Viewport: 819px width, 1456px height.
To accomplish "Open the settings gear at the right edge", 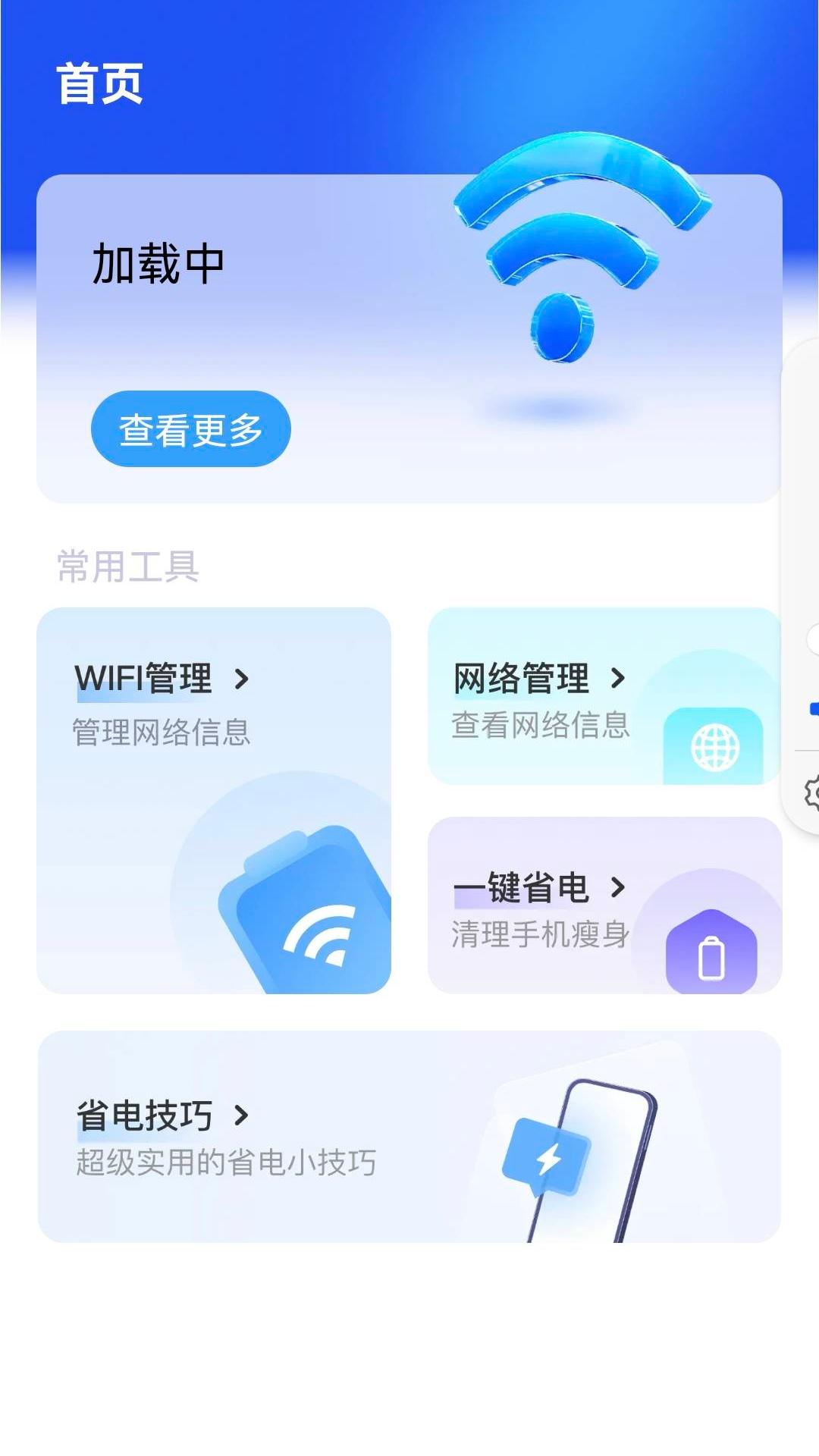I will tap(814, 791).
